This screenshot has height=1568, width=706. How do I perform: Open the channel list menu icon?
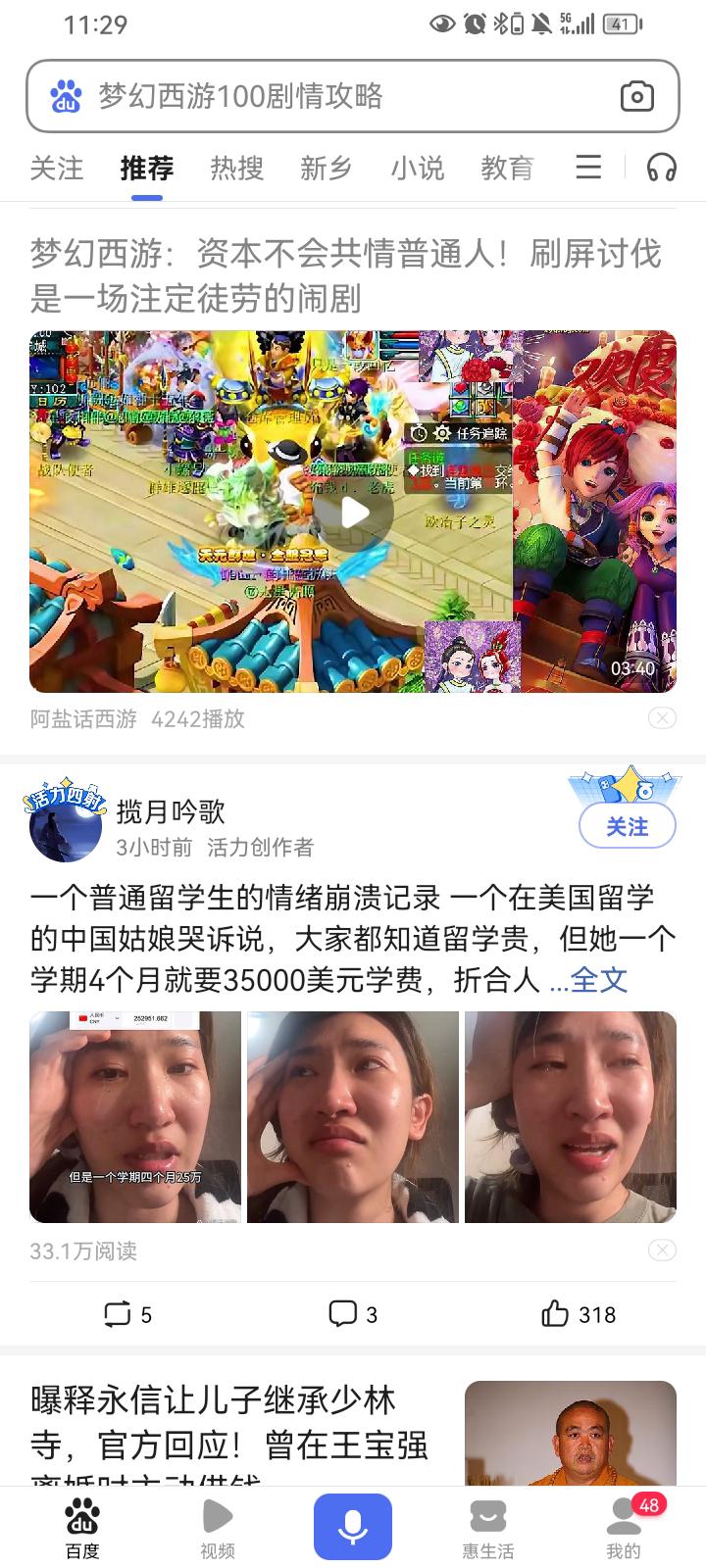(588, 167)
